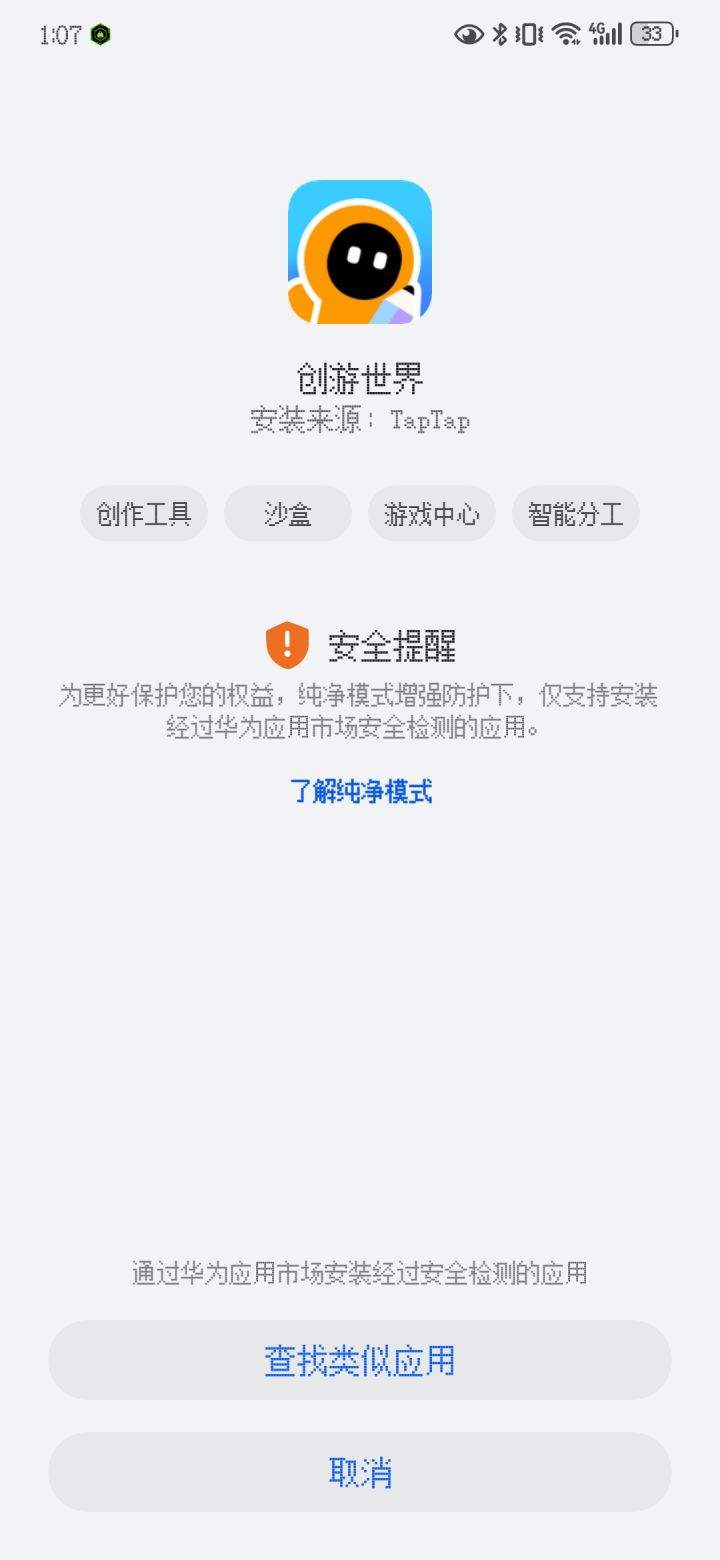The image size is (720, 1560).
Task: Select the 创作工具 tag
Action: pyautogui.click(x=143, y=513)
